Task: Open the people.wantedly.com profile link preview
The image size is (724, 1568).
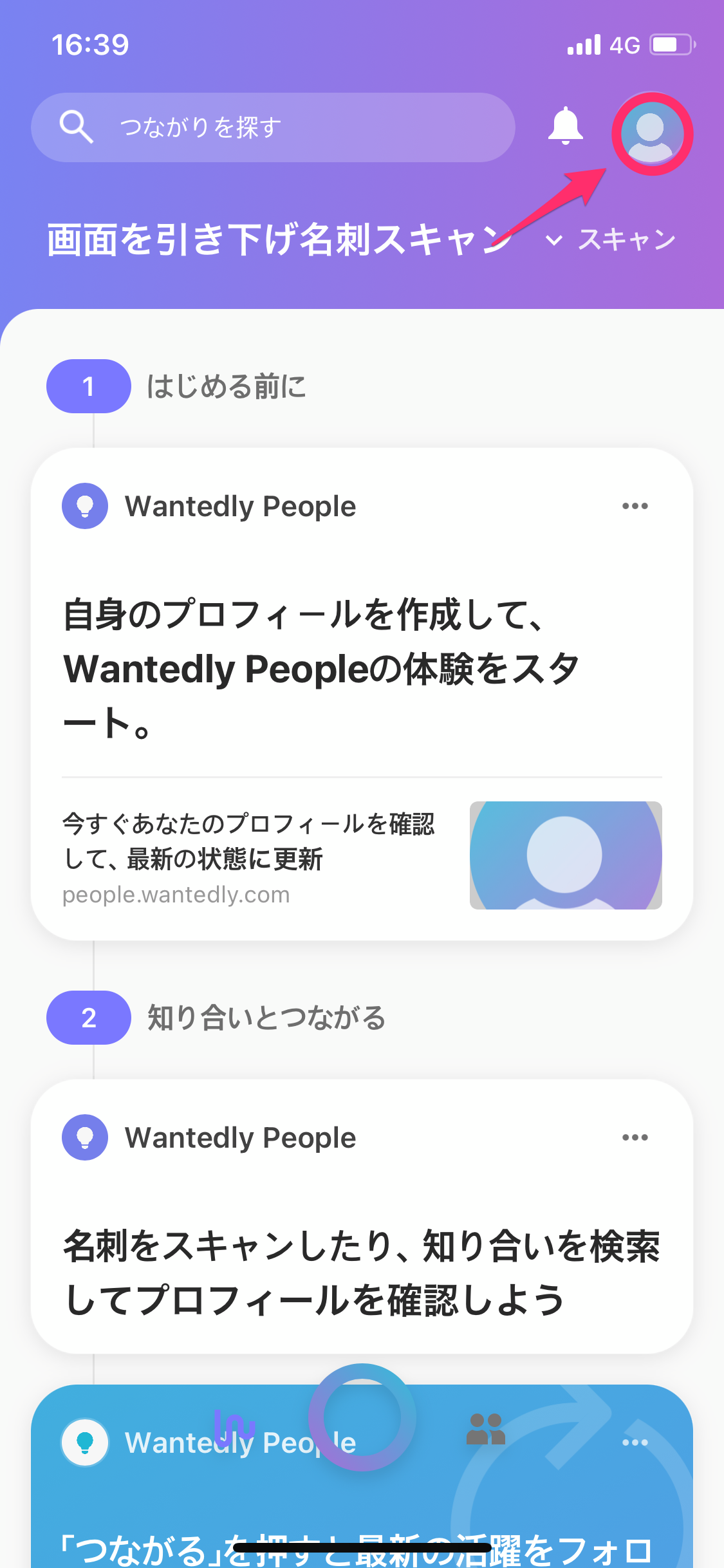Action: (x=362, y=855)
